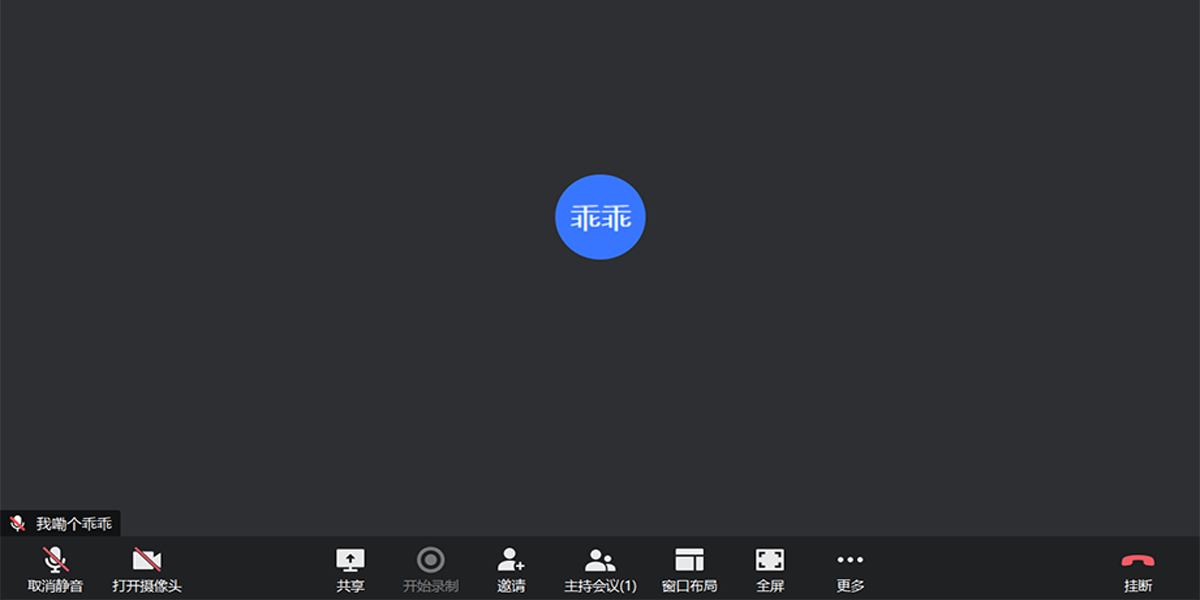The image size is (1200, 600).
Task: Unmute the microphone (取消静音)
Action: point(55,568)
